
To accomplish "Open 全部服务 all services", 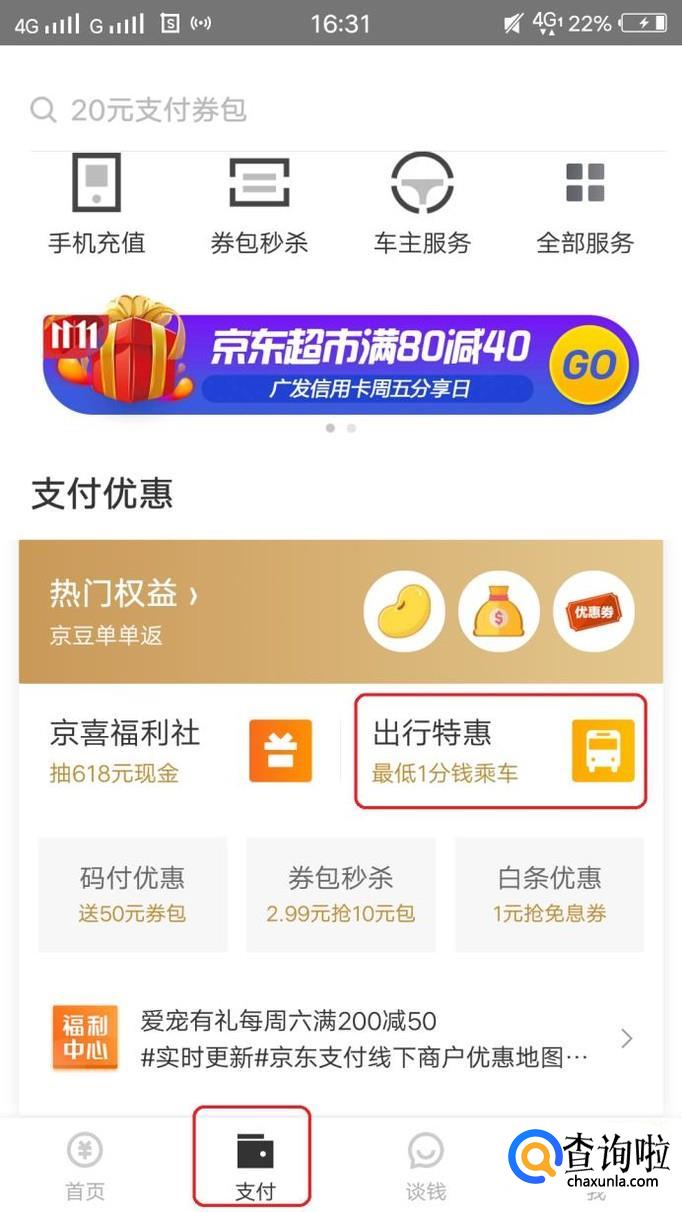I will (x=585, y=205).
